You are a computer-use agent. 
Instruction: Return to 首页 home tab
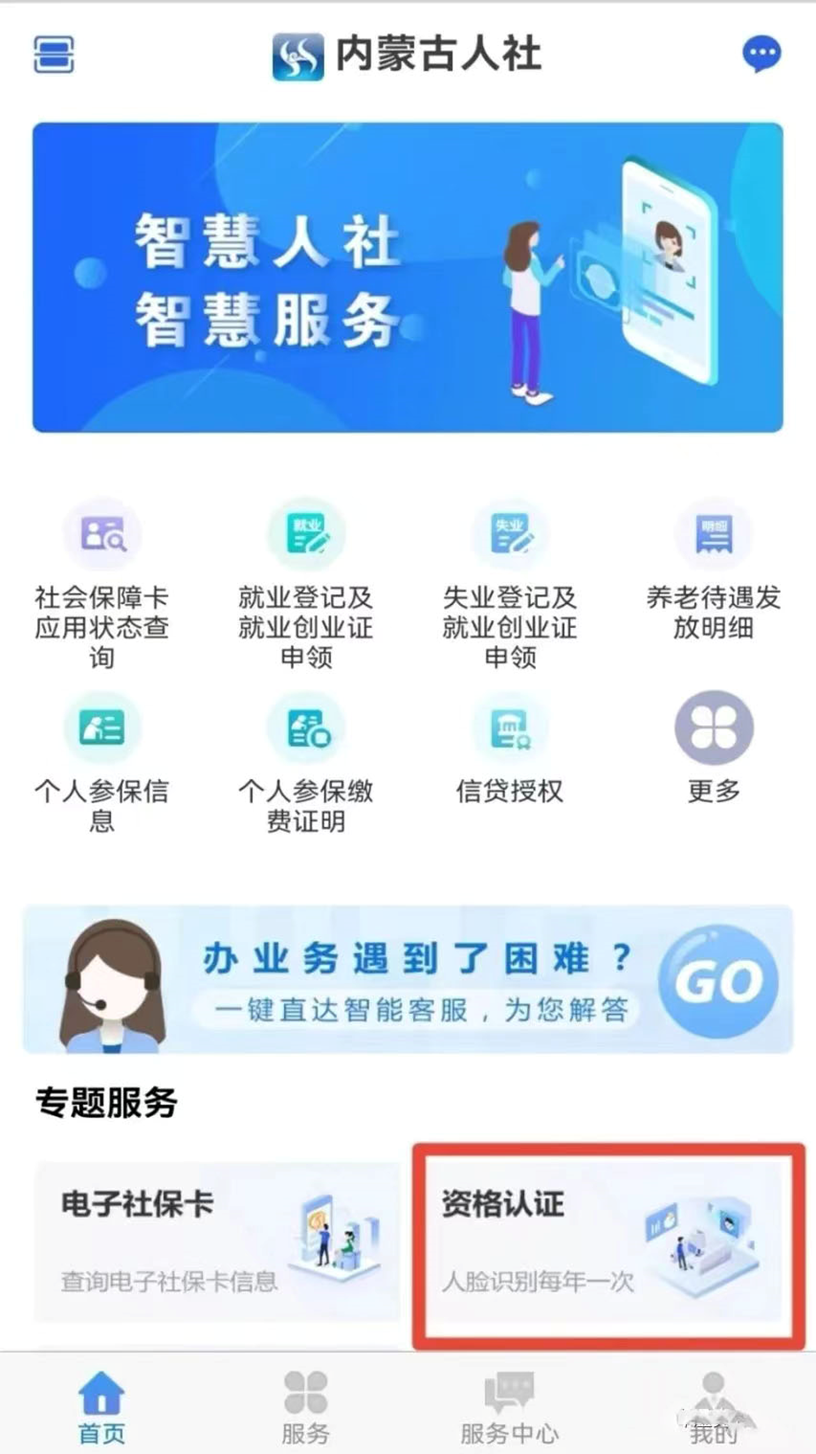pyautogui.click(x=100, y=1404)
